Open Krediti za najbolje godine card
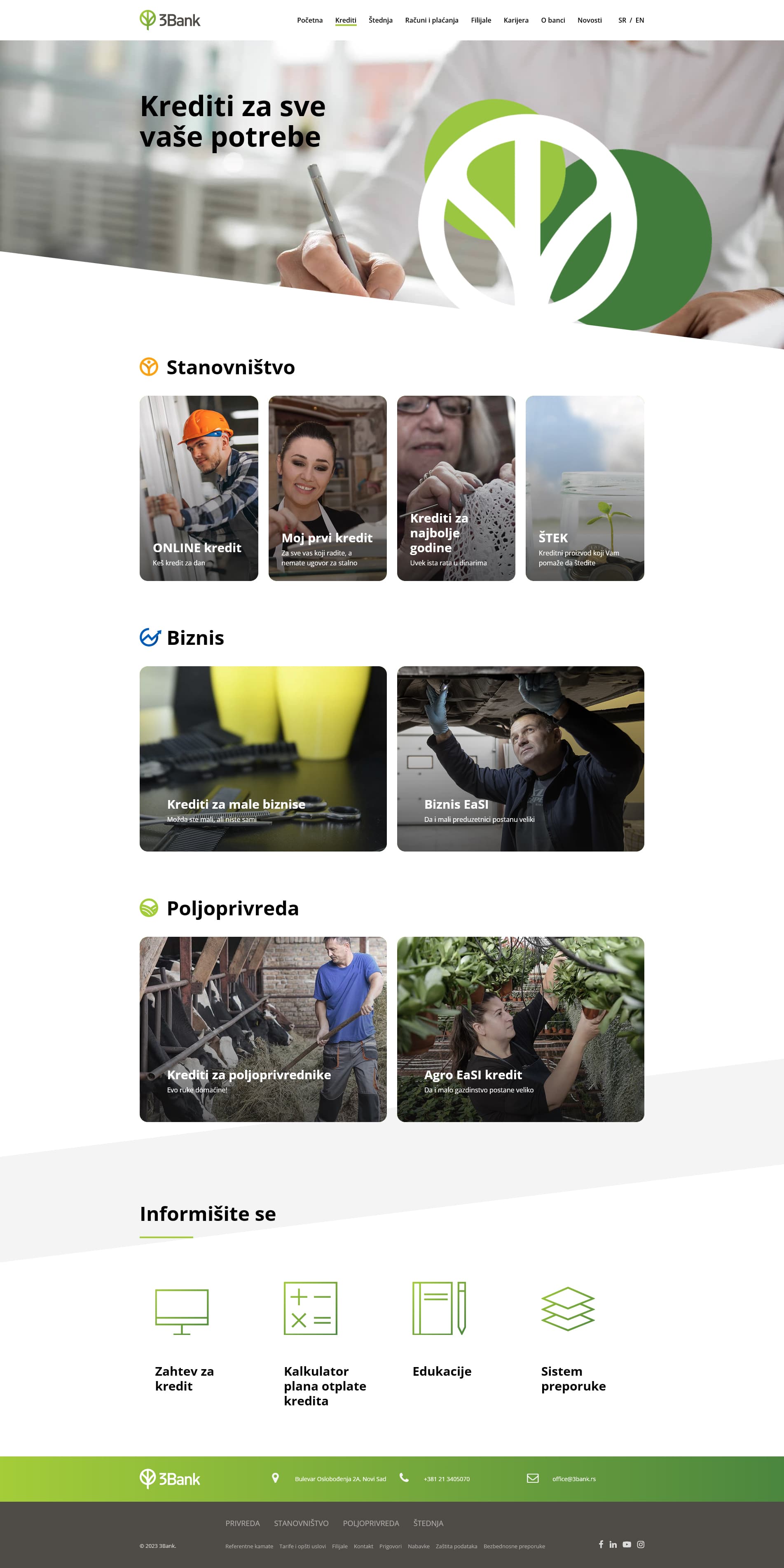Screen dimensions: 784x1568 pyautogui.click(x=456, y=488)
